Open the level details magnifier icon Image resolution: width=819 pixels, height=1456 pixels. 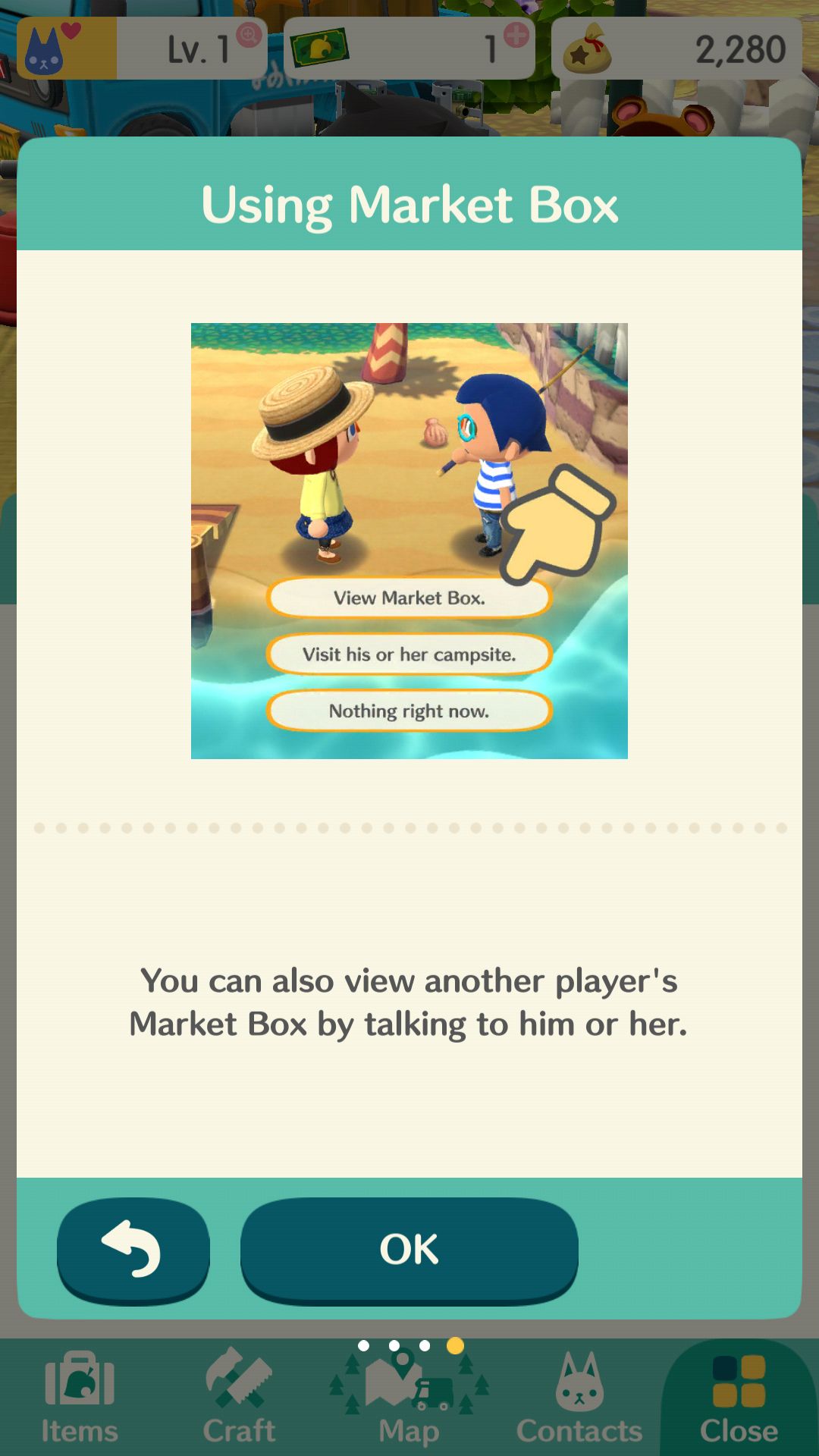[249, 35]
